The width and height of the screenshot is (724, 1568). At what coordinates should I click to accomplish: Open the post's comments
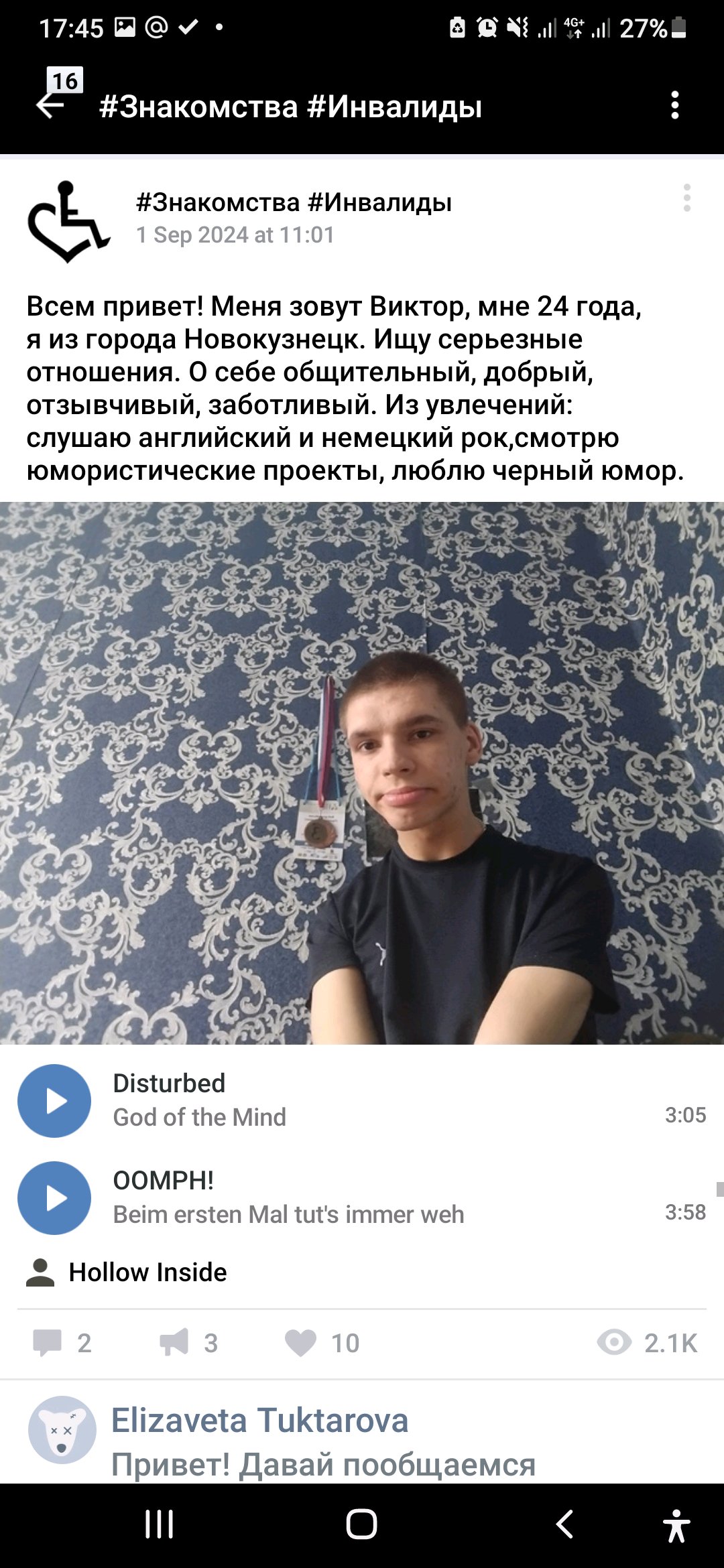point(62,1343)
